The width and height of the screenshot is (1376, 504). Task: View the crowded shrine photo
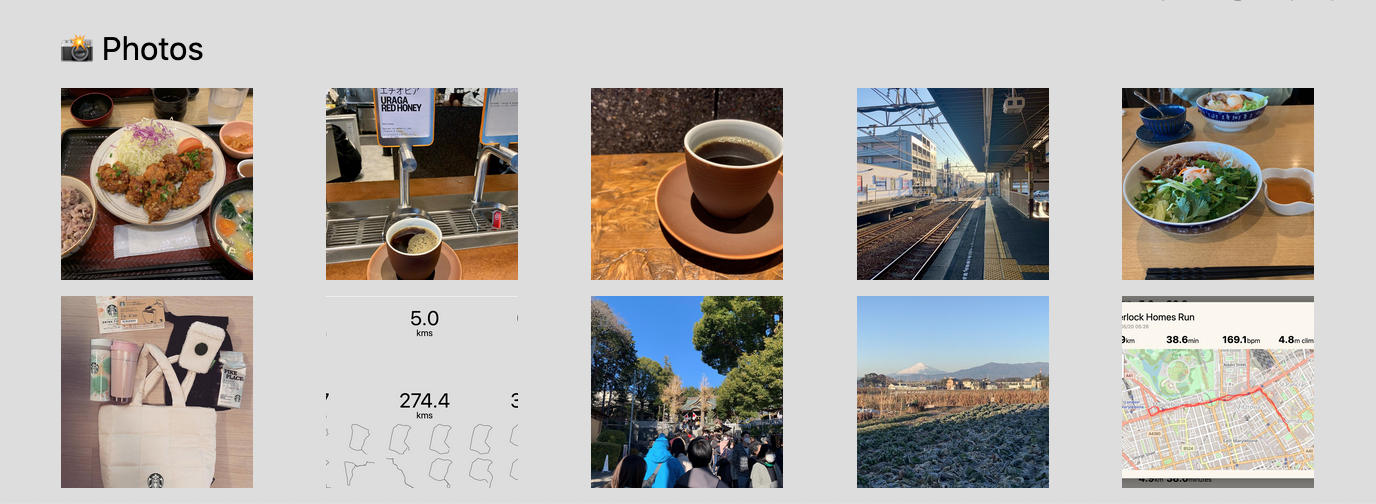(687, 392)
